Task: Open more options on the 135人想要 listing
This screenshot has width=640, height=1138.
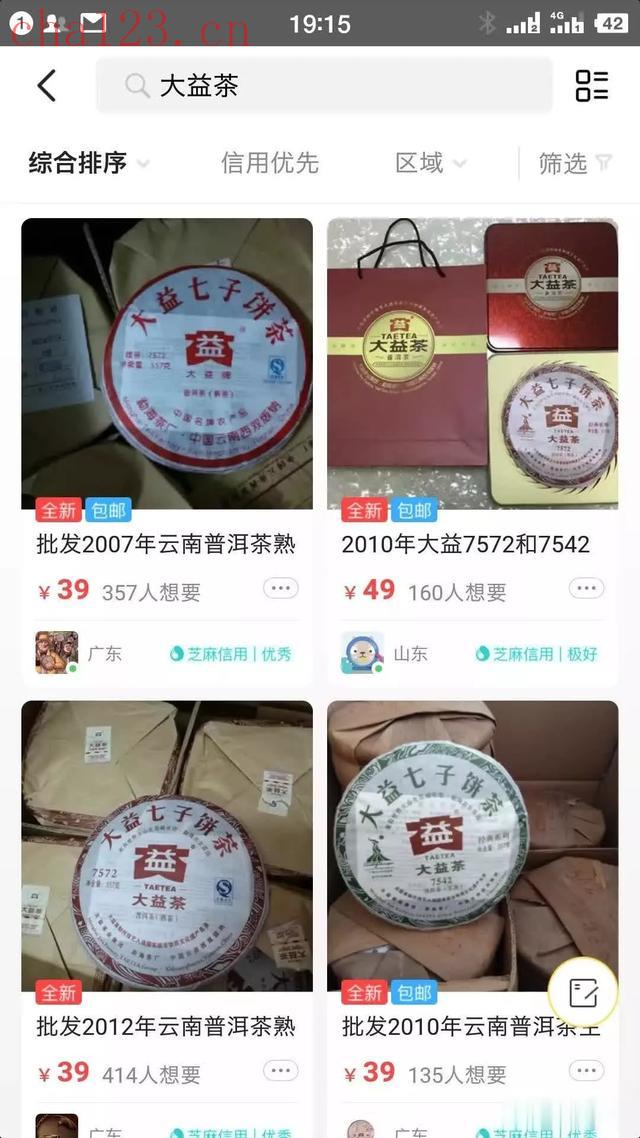Action: [586, 1071]
